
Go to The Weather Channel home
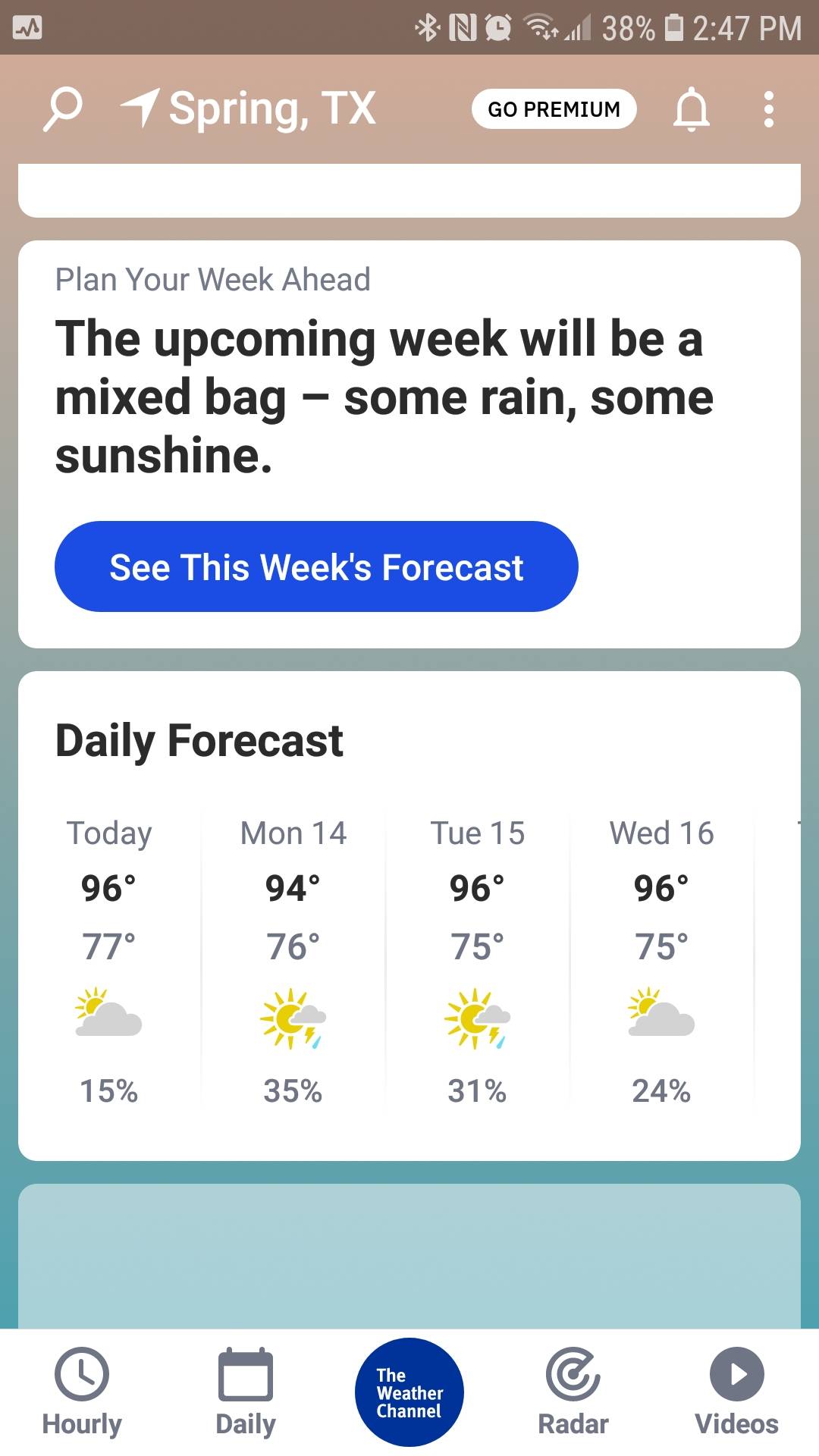click(409, 1392)
